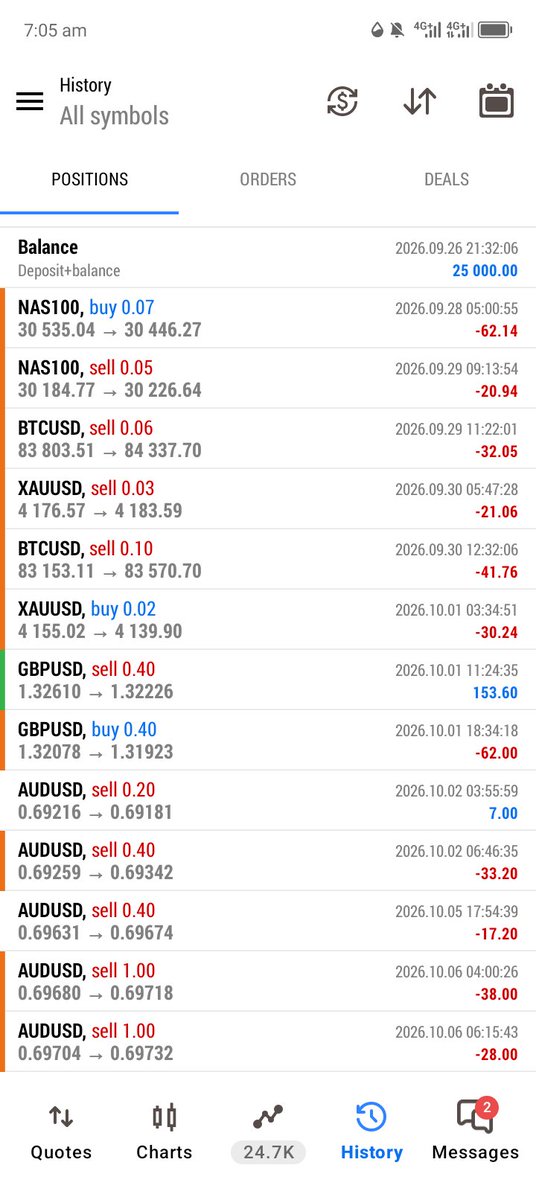Viewport: 536px width, 1200px height.
Task: Open the Charts tab
Action: pos(164,1132)
